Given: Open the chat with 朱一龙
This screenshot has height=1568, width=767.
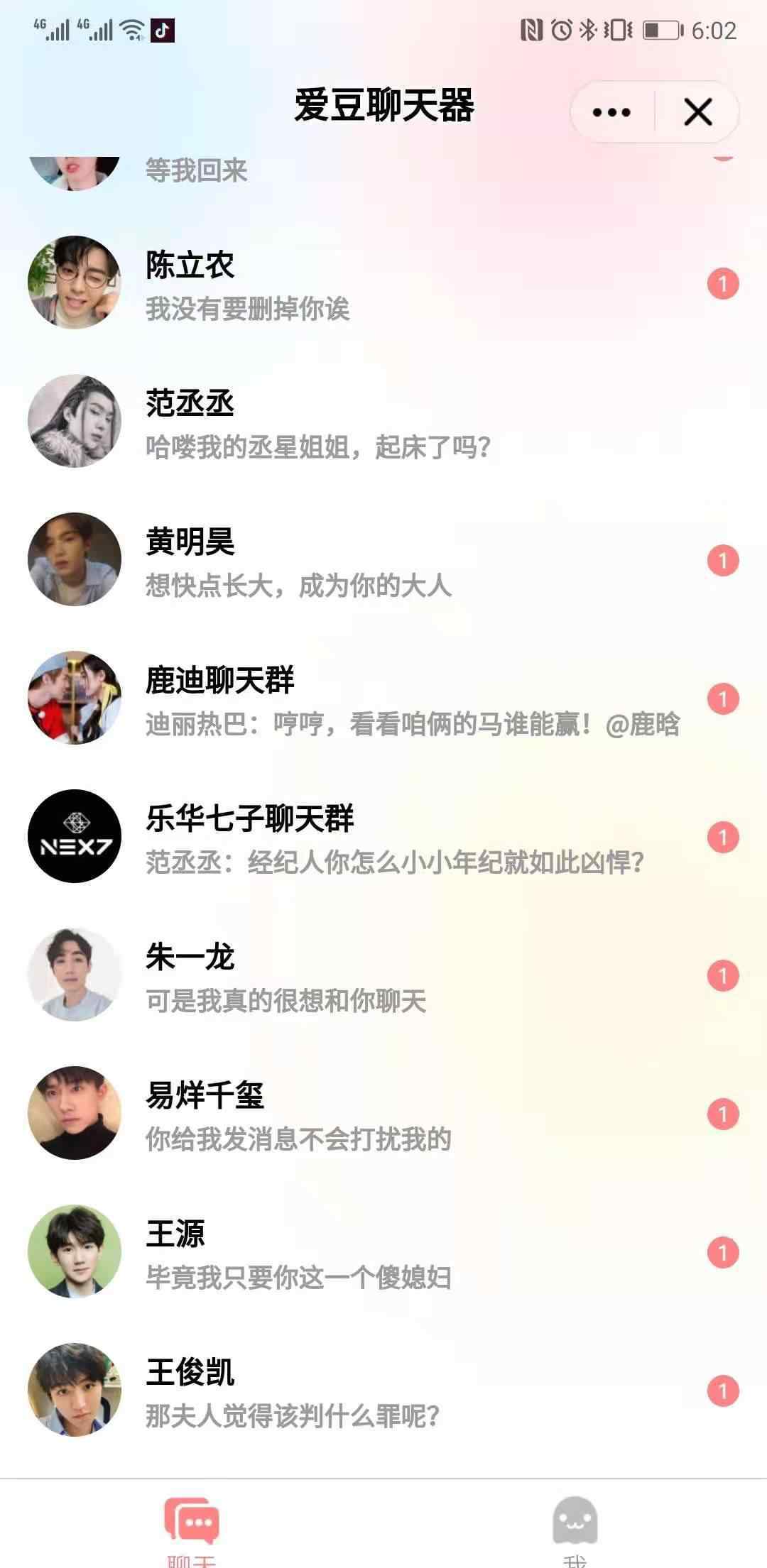Looking at the screenshot, I should (383, 976).
